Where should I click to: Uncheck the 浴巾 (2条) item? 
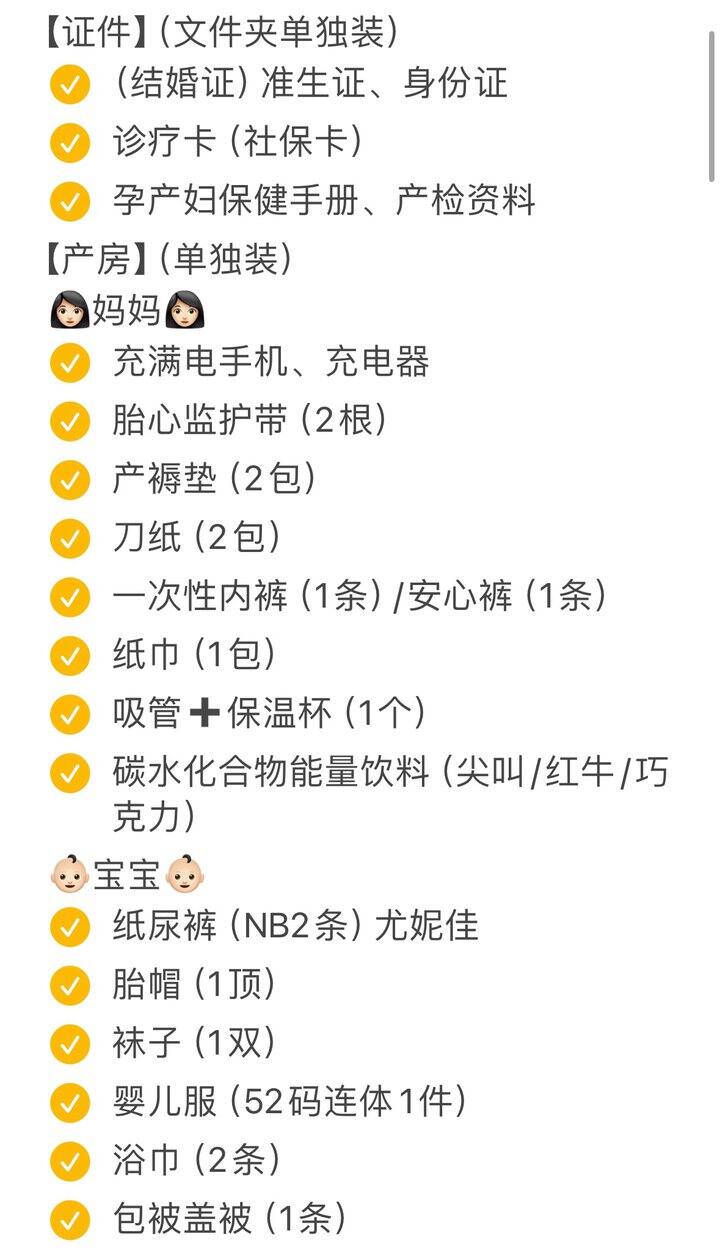pyautogui.click(x=70, y=1162)
